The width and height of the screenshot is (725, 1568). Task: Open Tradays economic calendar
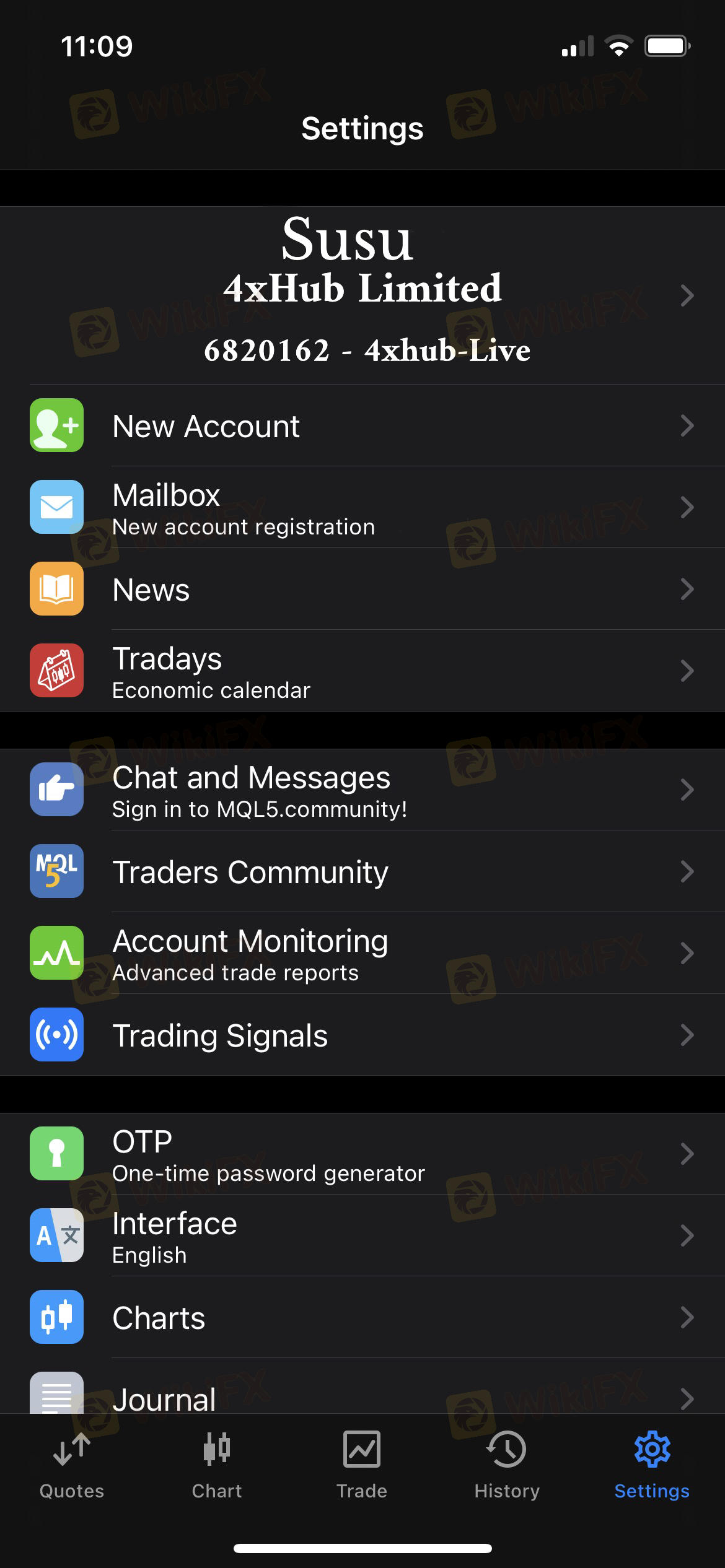pos(362,671)
